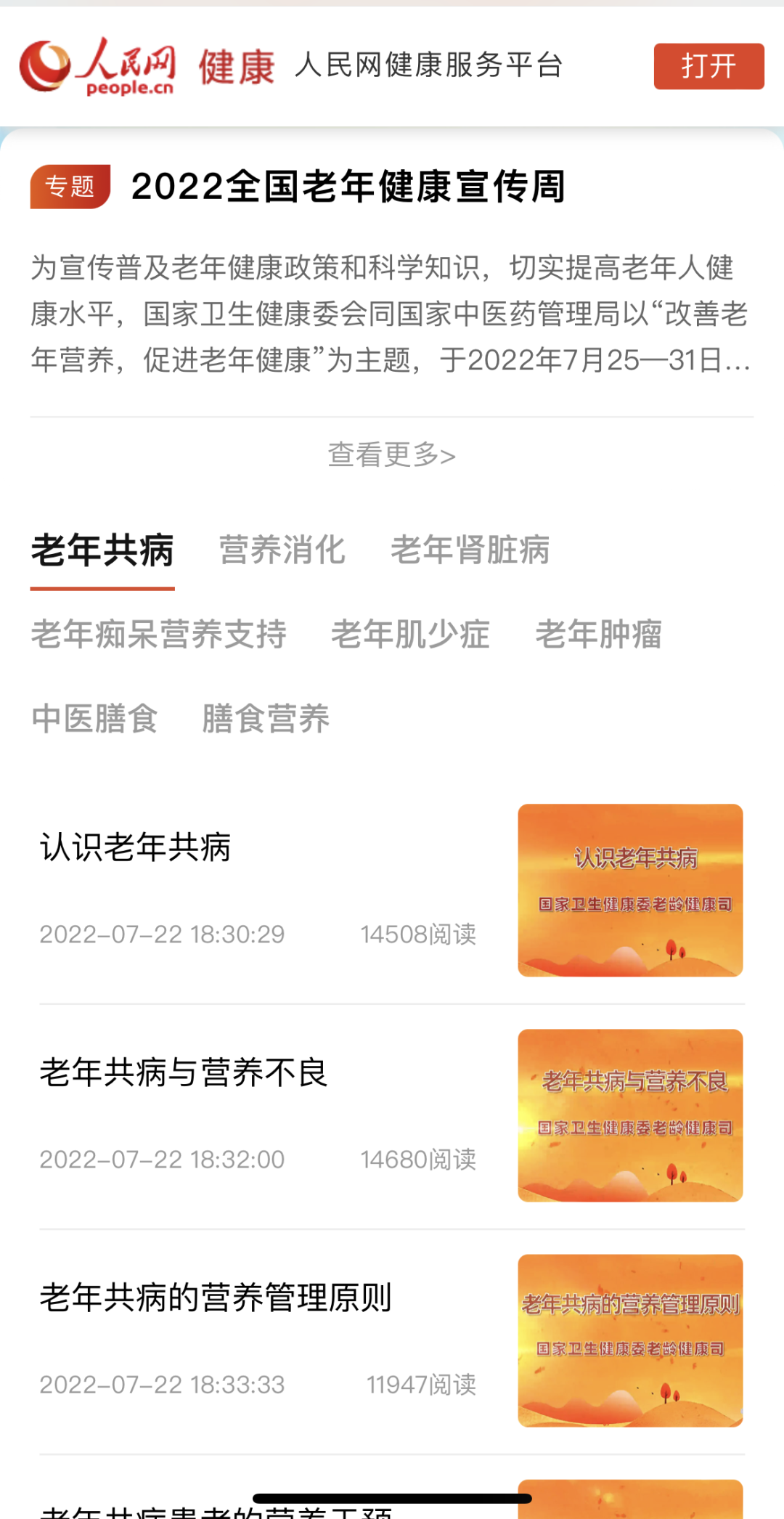Expand description with 查看更多
This screenshot has height=1519, width=784.
[x=391, y=455]
